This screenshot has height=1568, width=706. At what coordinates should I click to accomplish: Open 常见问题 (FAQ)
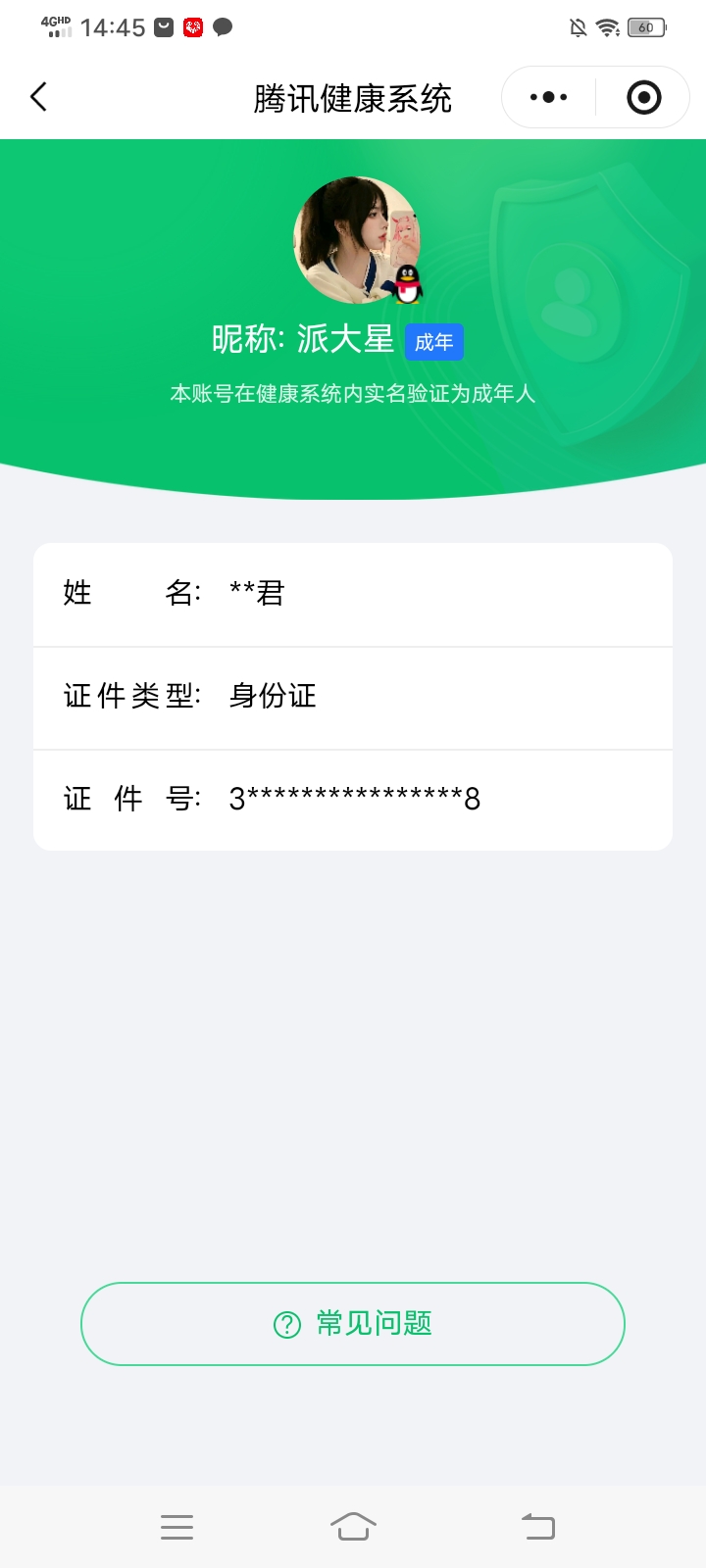(353, 1324)
